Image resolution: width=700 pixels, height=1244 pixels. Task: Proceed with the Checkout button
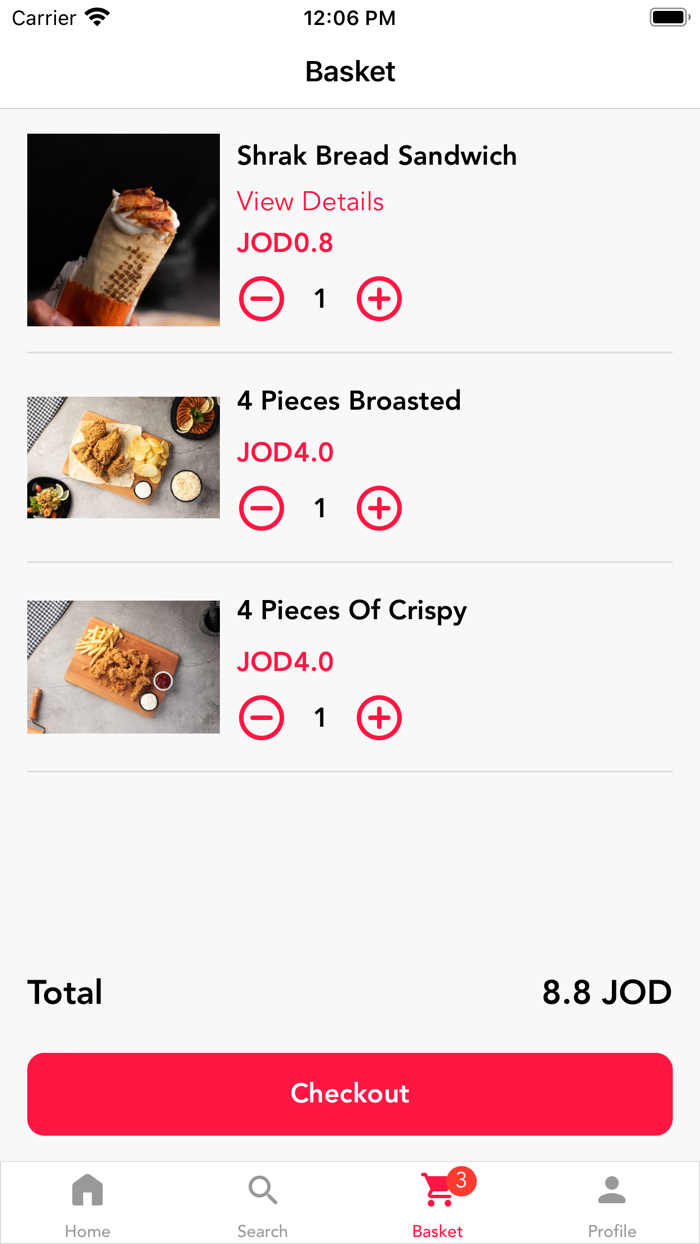click(350, 1093)
